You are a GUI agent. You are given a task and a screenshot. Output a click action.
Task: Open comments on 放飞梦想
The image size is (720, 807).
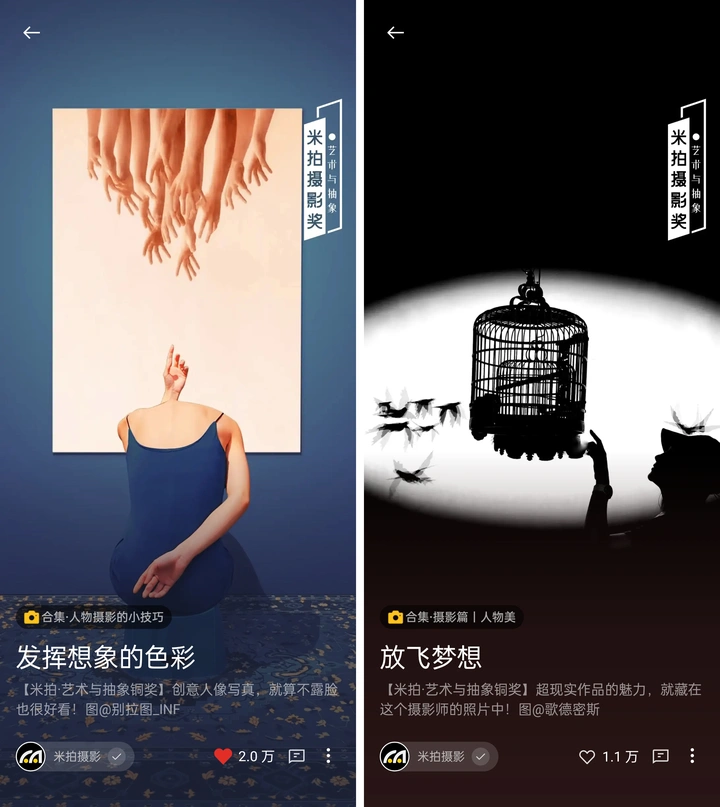point(660,756)
